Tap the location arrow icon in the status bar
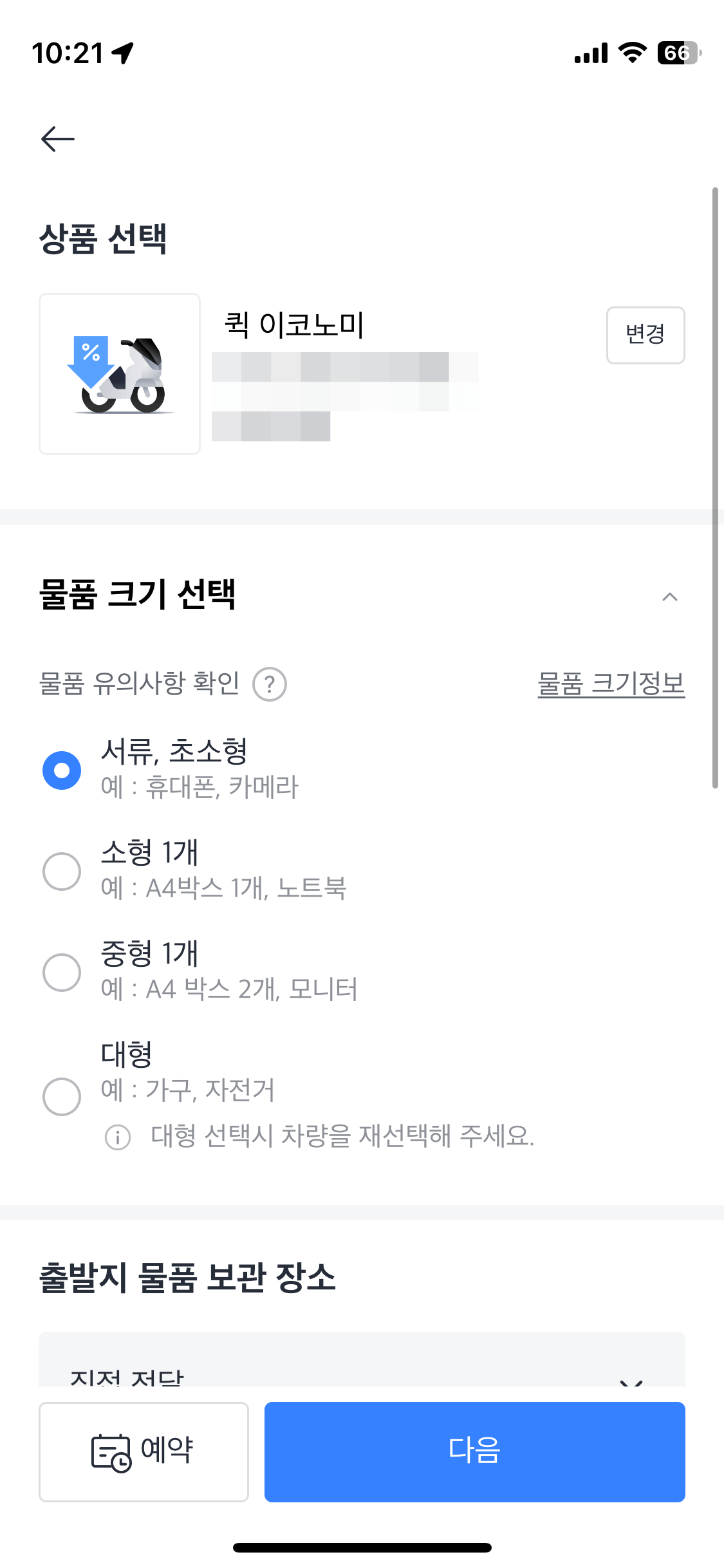Screen dimensions: 724x1568 [124, 54]
